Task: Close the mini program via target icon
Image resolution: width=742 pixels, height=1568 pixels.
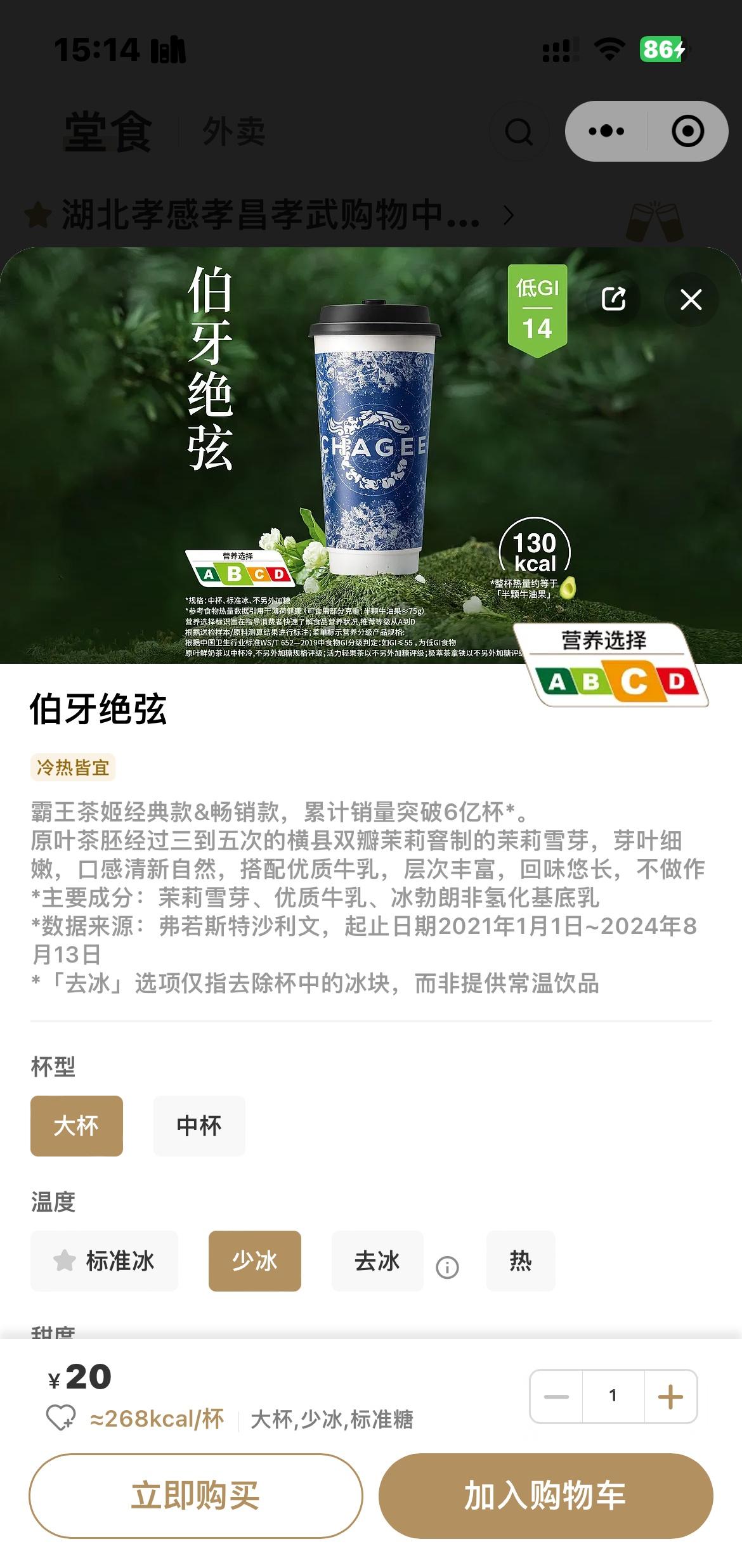Action: (687, 131)
